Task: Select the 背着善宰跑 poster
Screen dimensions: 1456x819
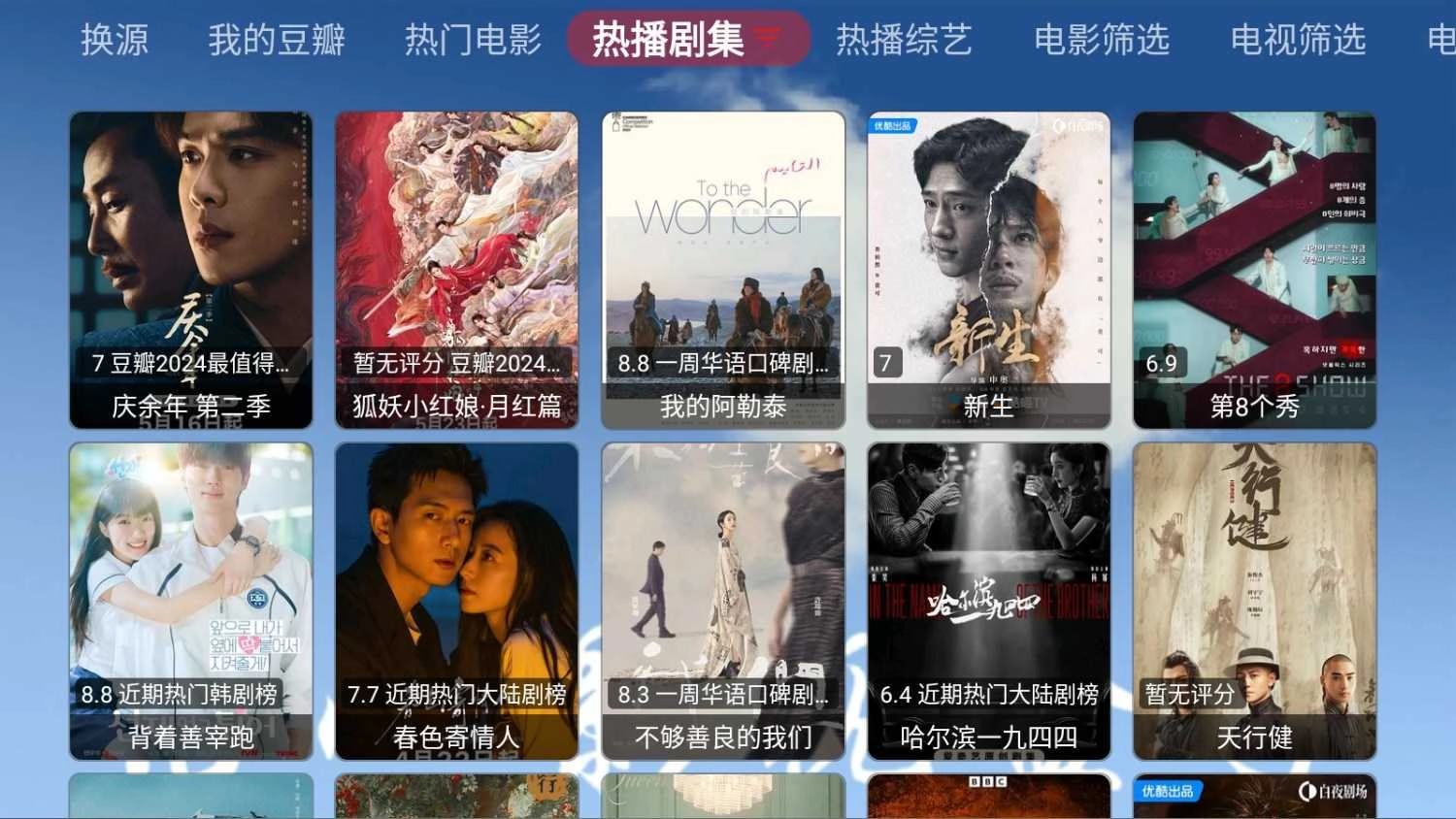Action: 191,601
